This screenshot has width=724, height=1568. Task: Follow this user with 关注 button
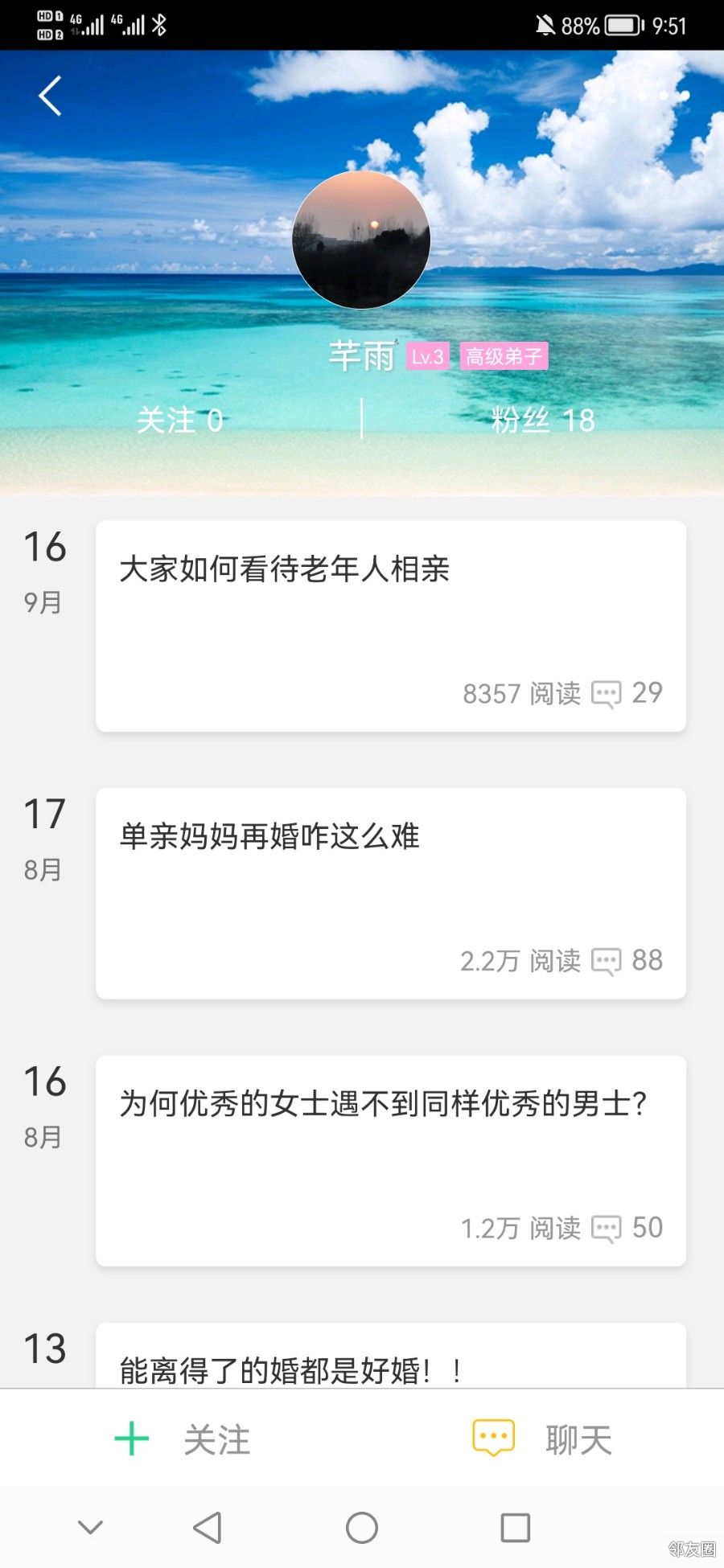click(x=183, y=1439)
